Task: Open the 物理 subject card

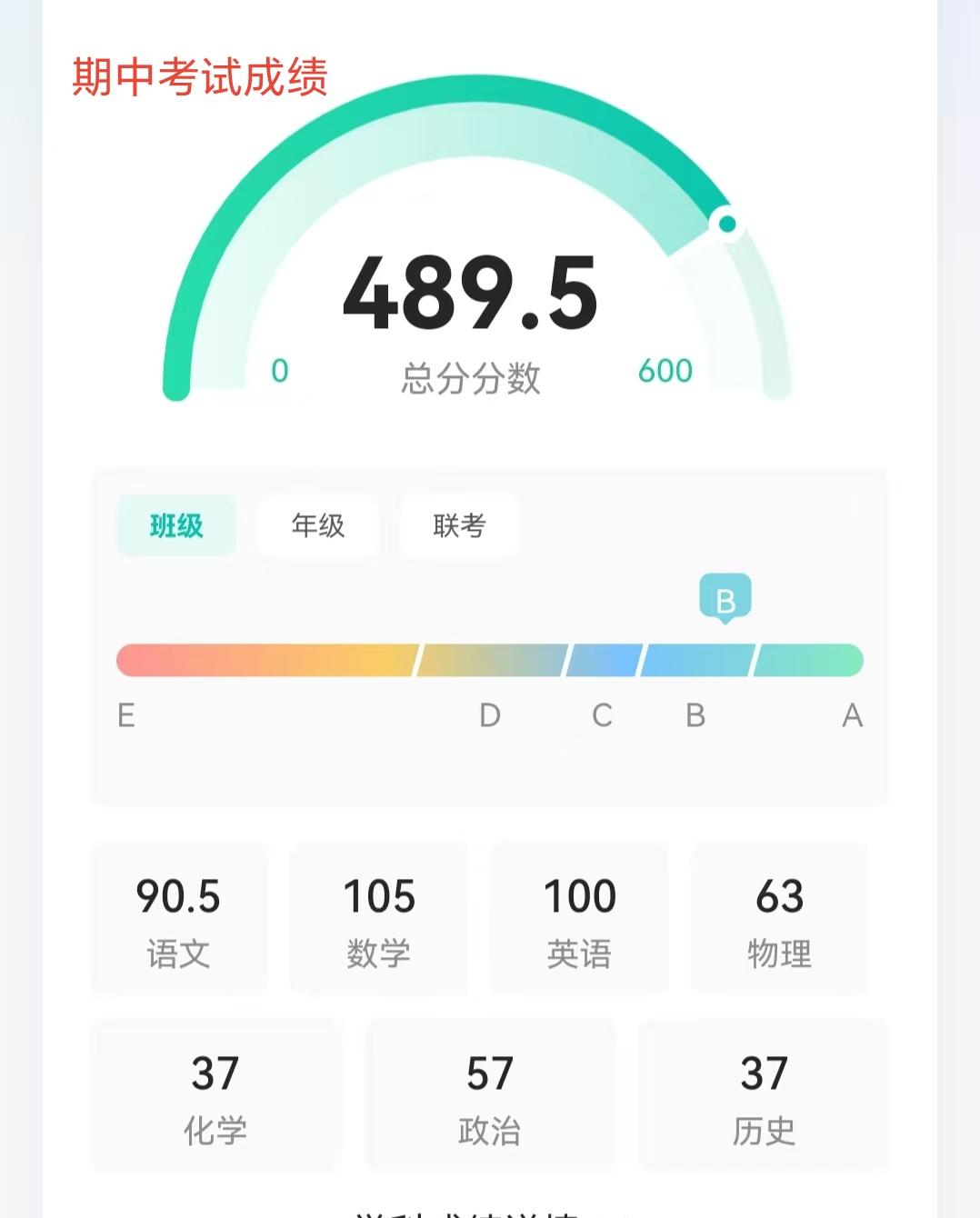Action: [x=779, y=918]
